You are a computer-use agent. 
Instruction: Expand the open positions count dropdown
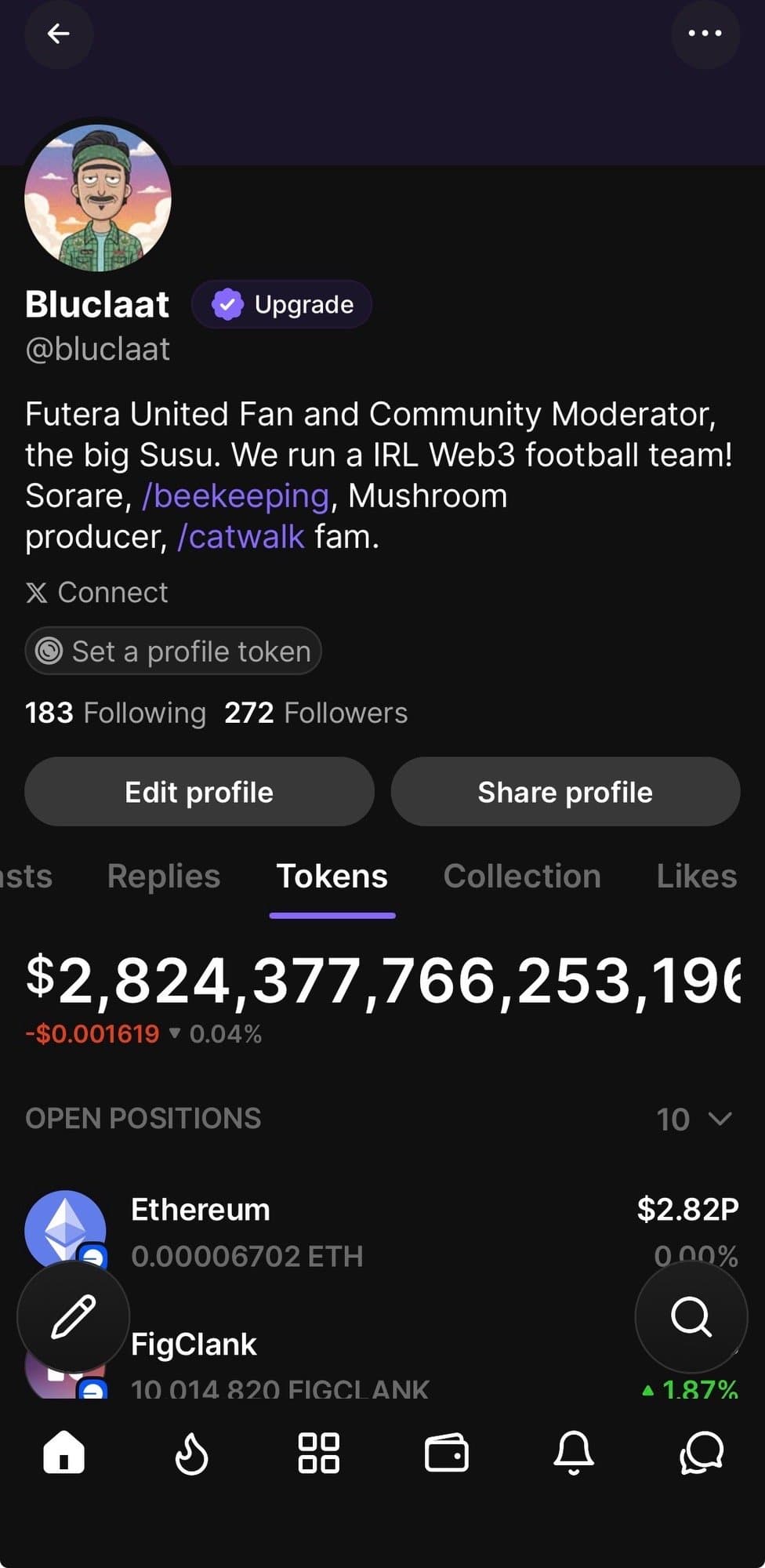tap(694, 1119)
